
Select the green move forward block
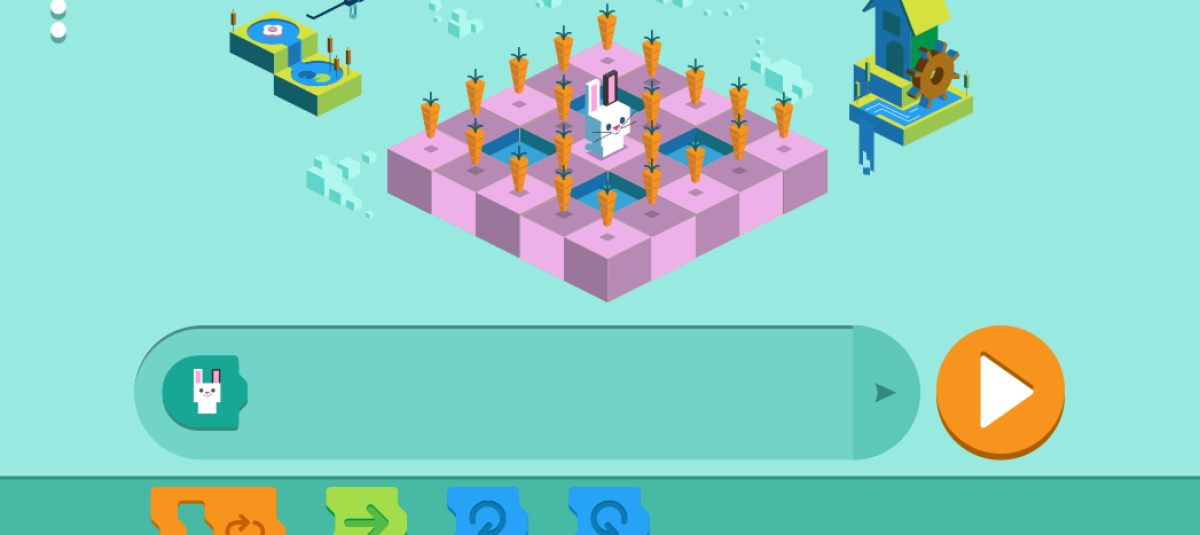(x=365, y=514)
